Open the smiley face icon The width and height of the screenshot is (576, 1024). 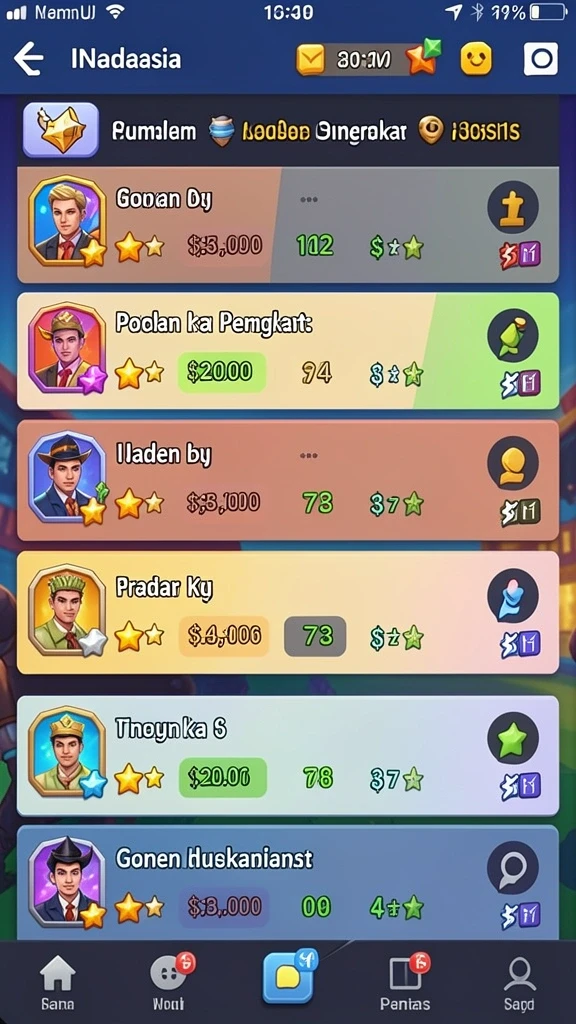click(475, 59)
